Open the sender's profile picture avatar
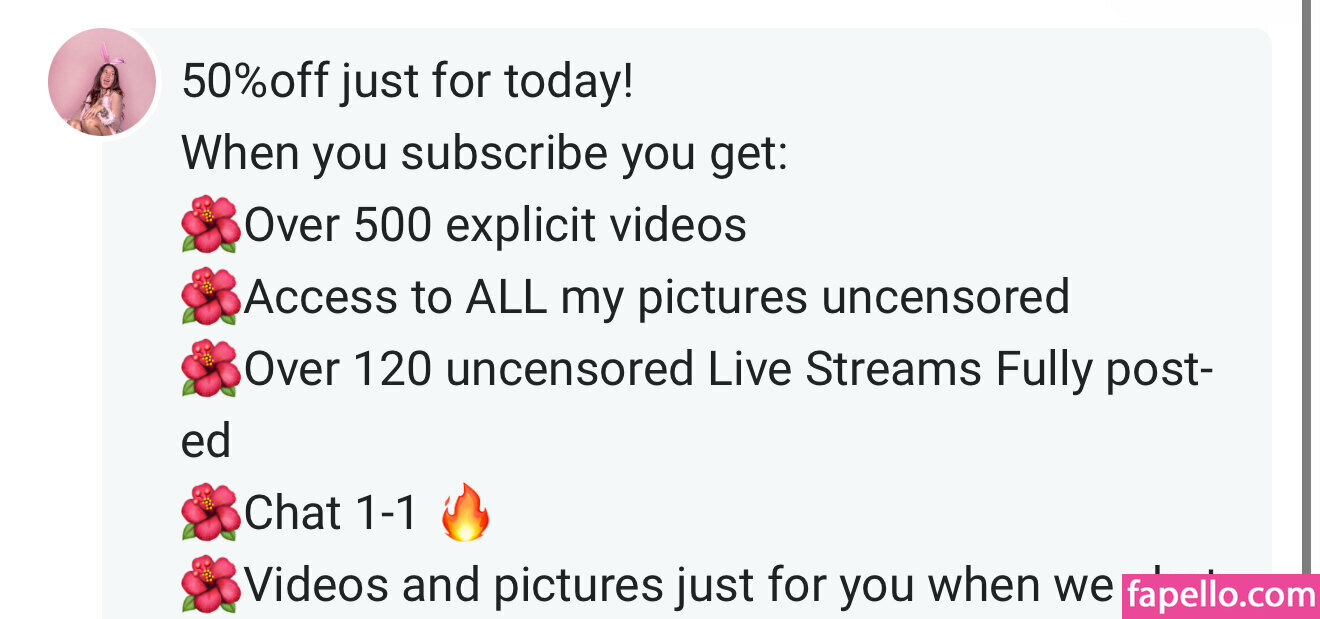Image resolution: width=1320 pixels, height=619 pixels. click(x=102, y=82)
